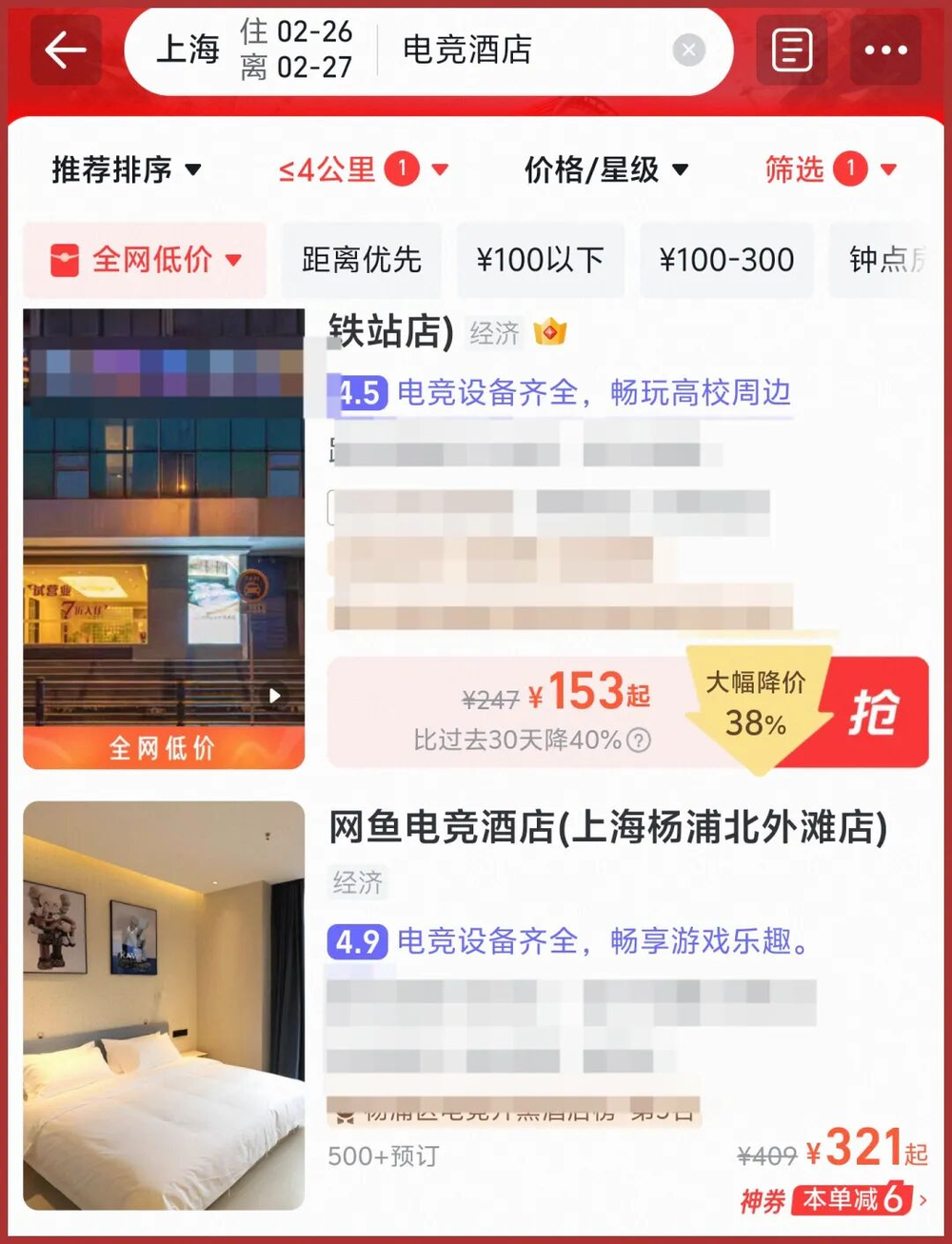952x1244 pixels.
Task: Open the 筛选 filter options
Action: [x=830, y=170]
